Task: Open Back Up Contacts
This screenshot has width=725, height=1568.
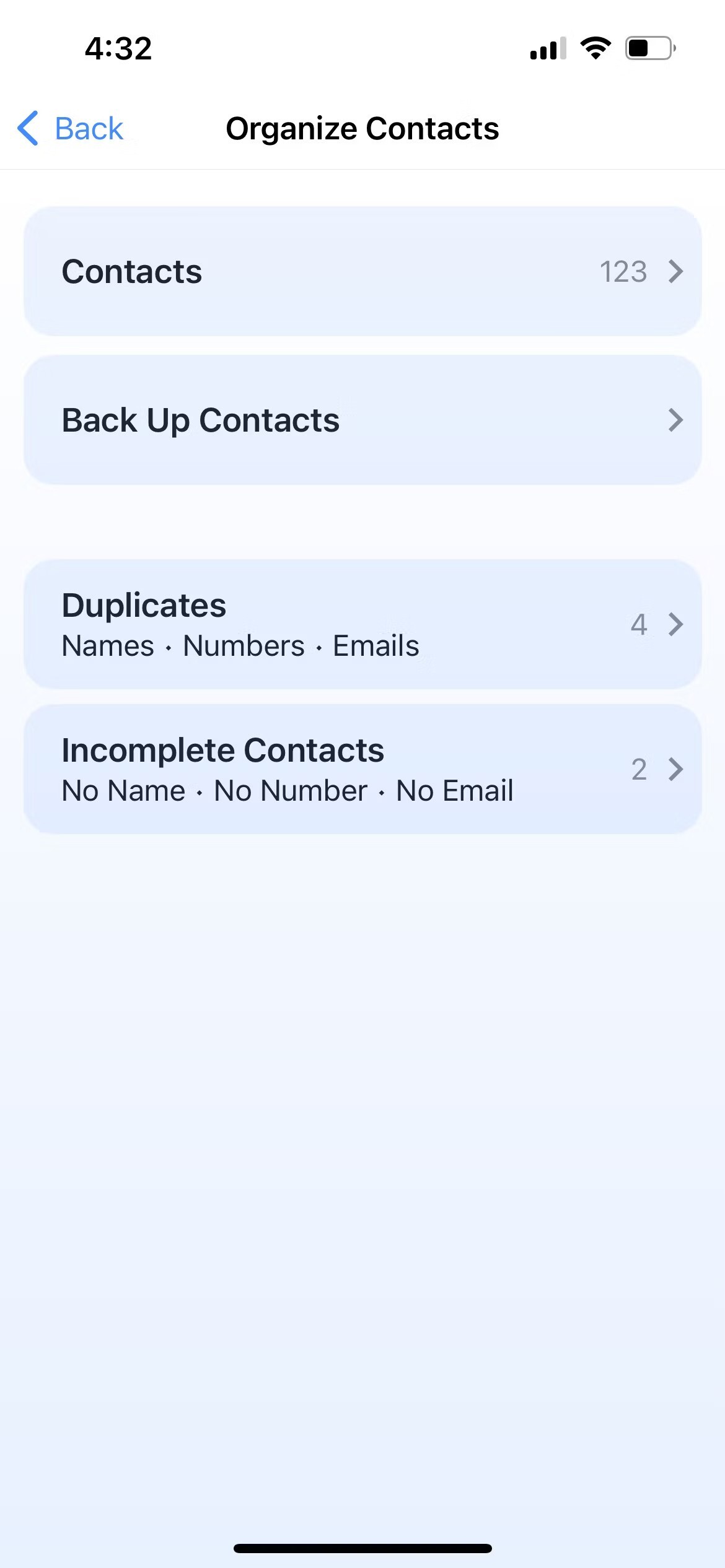Action: [362, 420]
